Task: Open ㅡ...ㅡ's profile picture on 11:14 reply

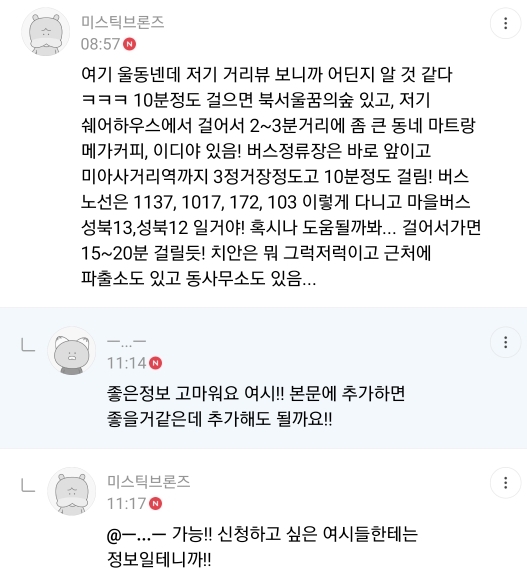Action: pos(71,351)
